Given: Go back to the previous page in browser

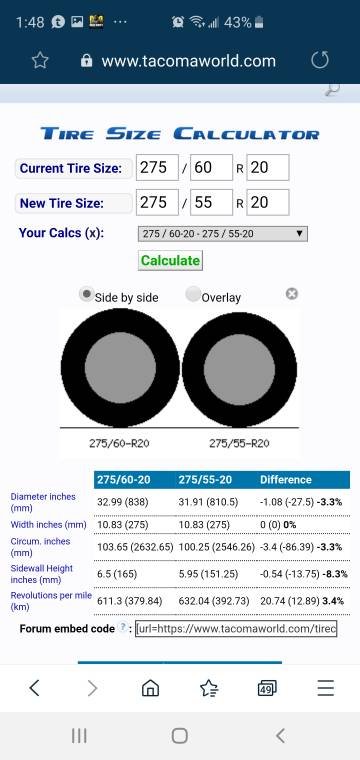Looking at the screenshot, I should pos(34,687).
